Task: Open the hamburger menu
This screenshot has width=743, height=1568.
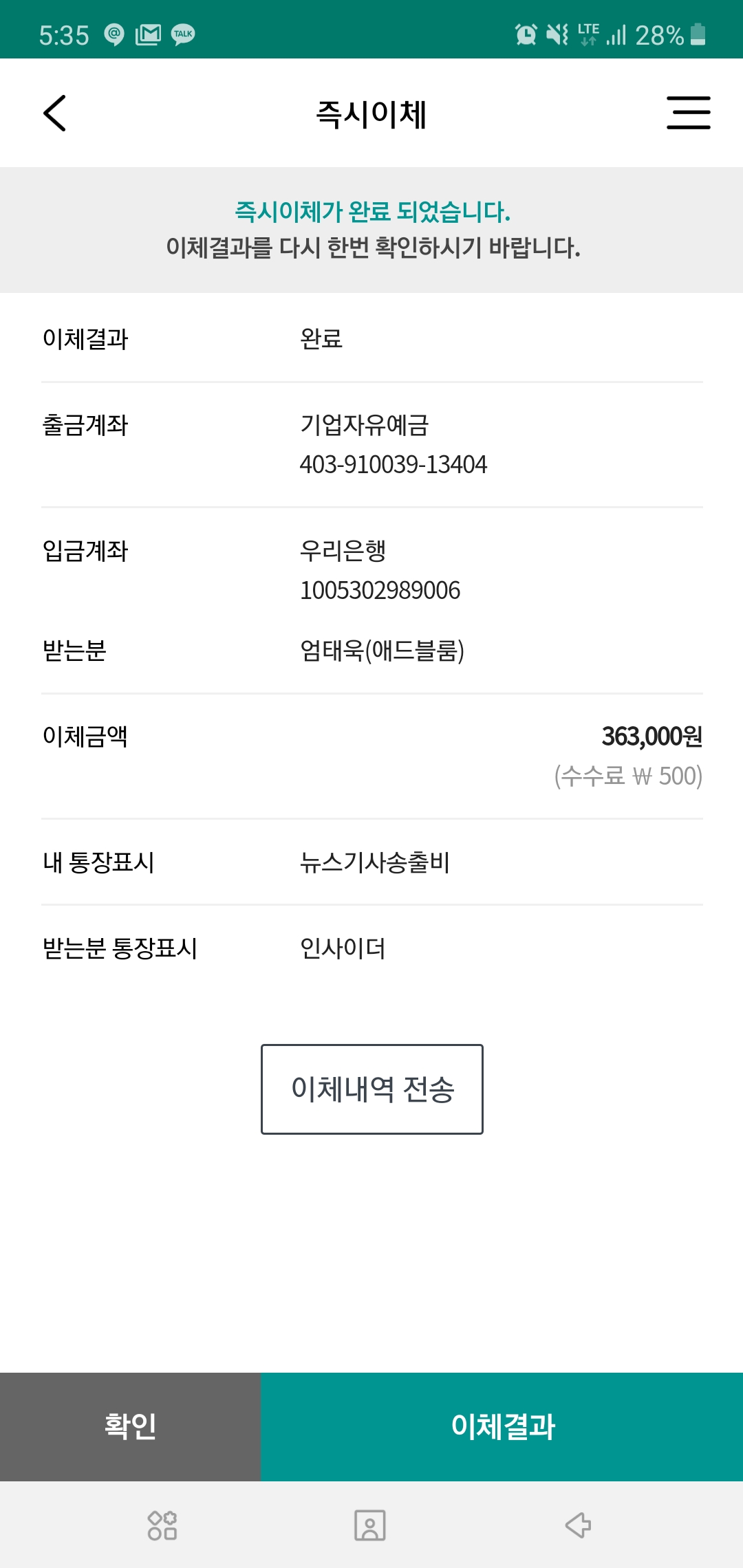Action: click(688, 113)
